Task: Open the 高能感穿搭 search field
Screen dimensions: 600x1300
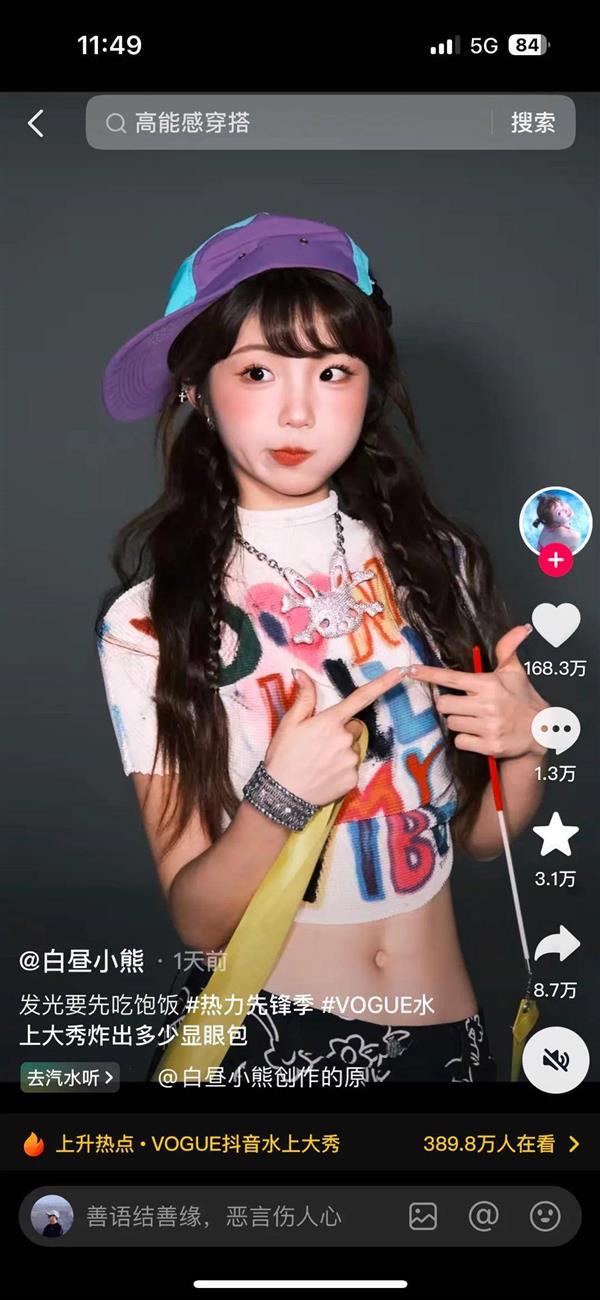Action: click(290, 123)
